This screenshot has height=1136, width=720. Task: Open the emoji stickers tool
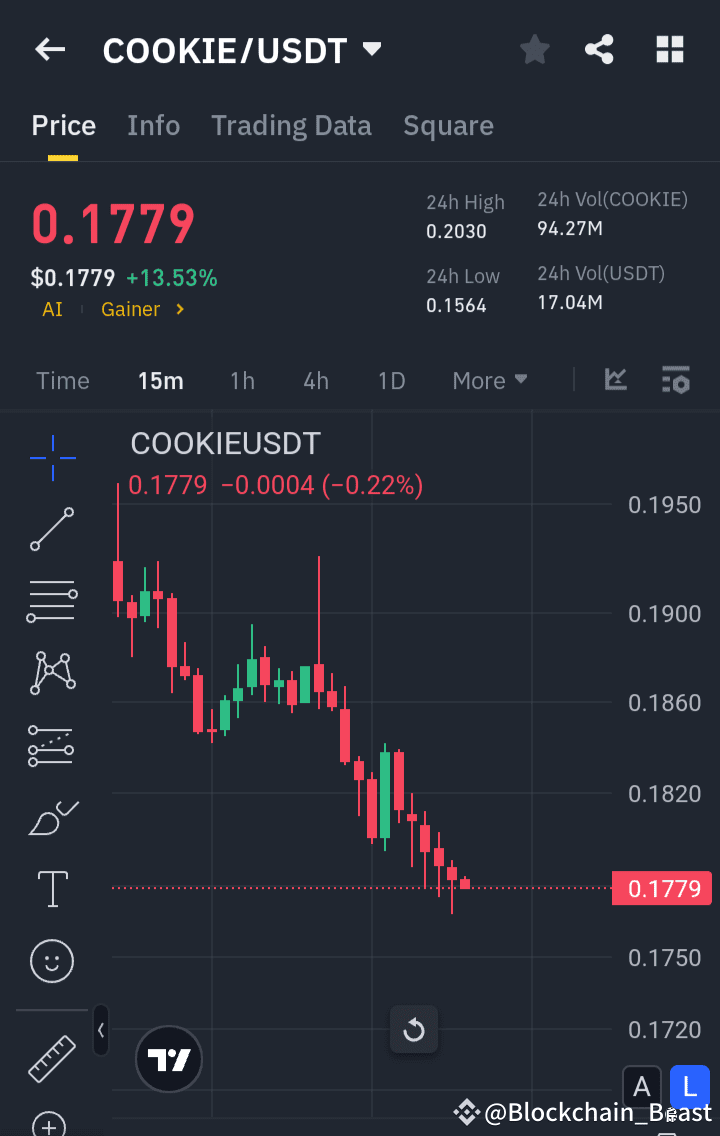51,960
